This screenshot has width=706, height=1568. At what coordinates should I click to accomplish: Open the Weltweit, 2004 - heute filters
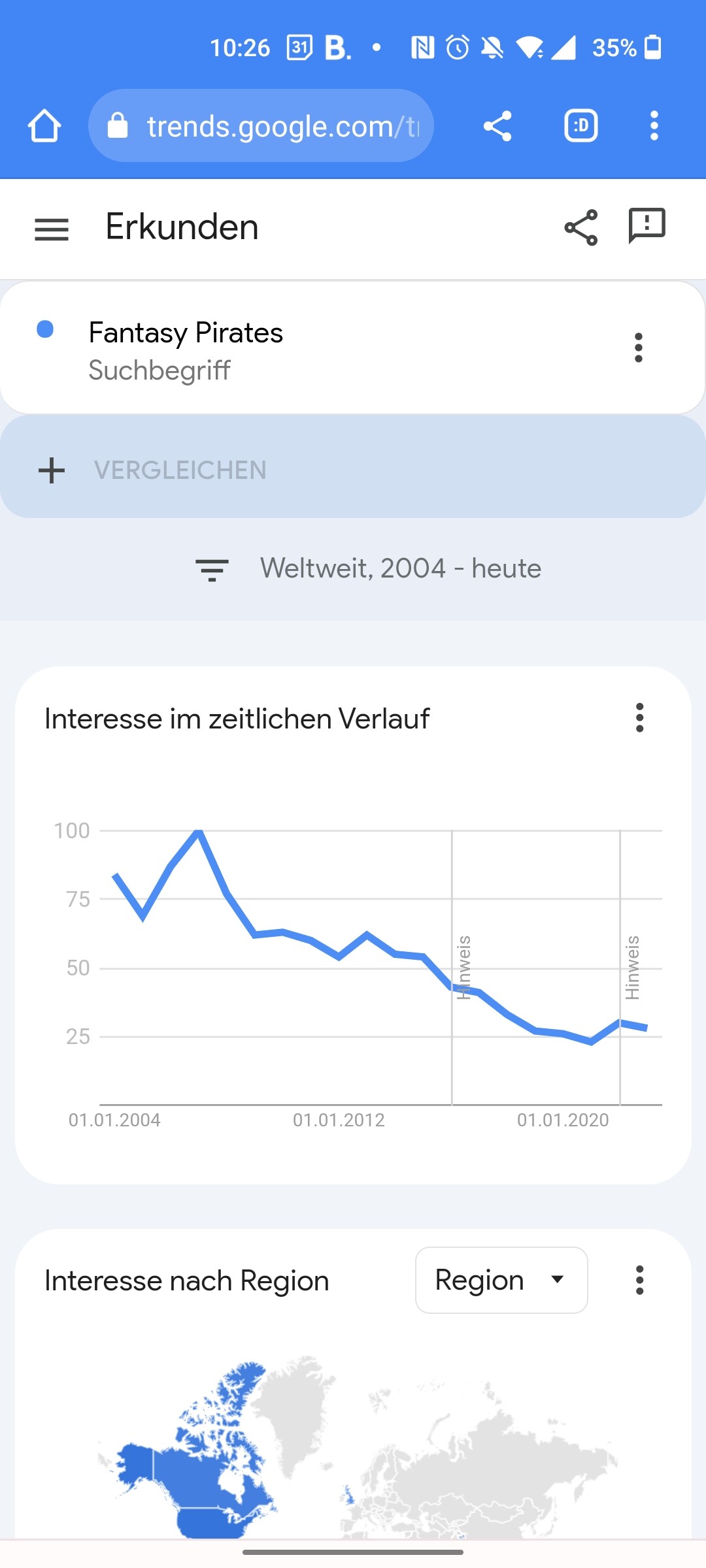[369, 568]
